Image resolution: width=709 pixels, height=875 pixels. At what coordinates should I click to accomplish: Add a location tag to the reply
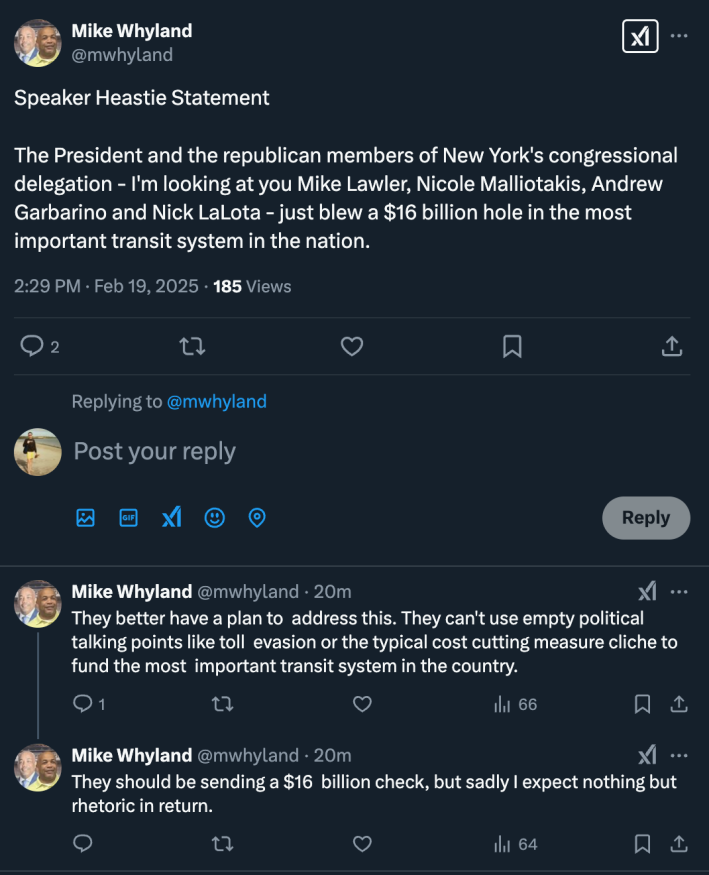(x=257, y=517)
